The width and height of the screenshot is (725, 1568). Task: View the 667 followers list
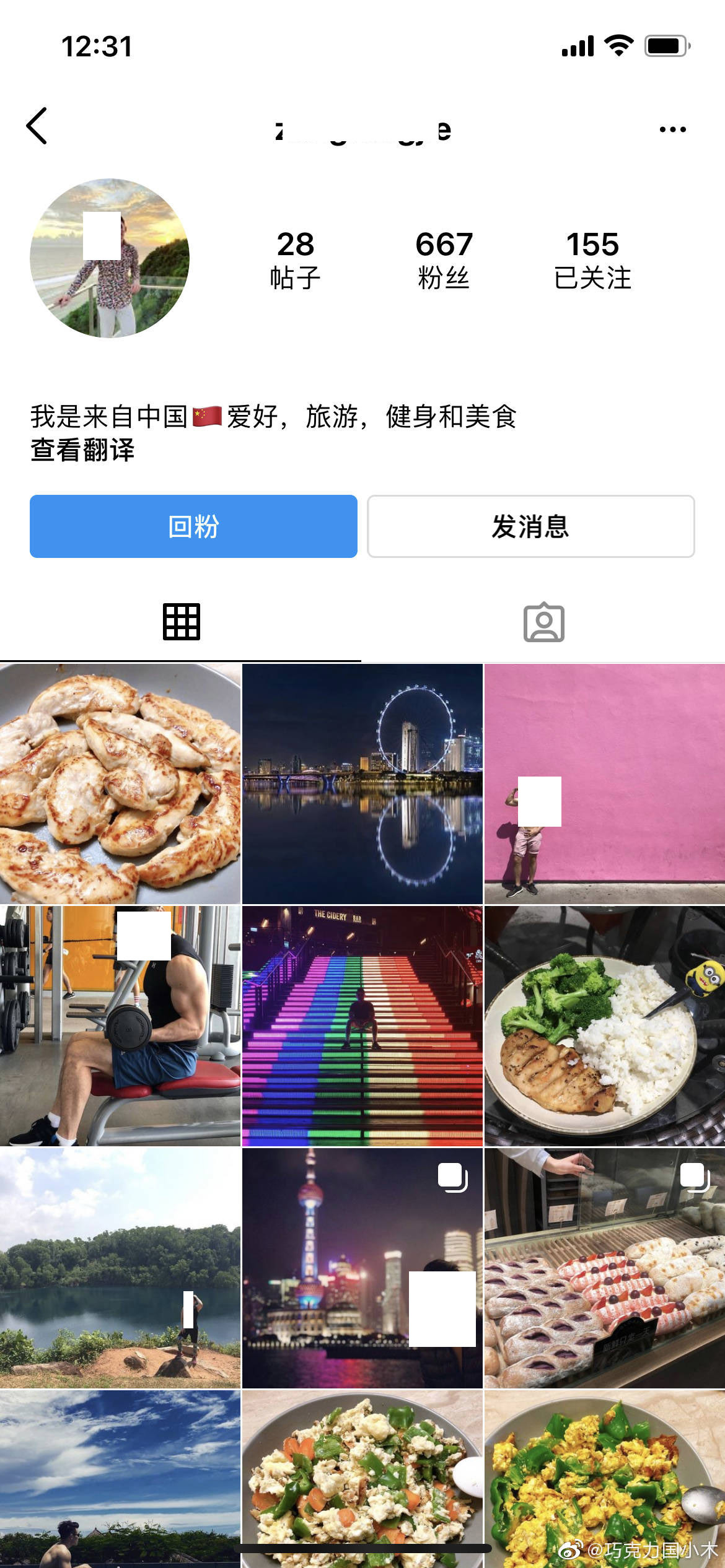(x=444, y=259)
